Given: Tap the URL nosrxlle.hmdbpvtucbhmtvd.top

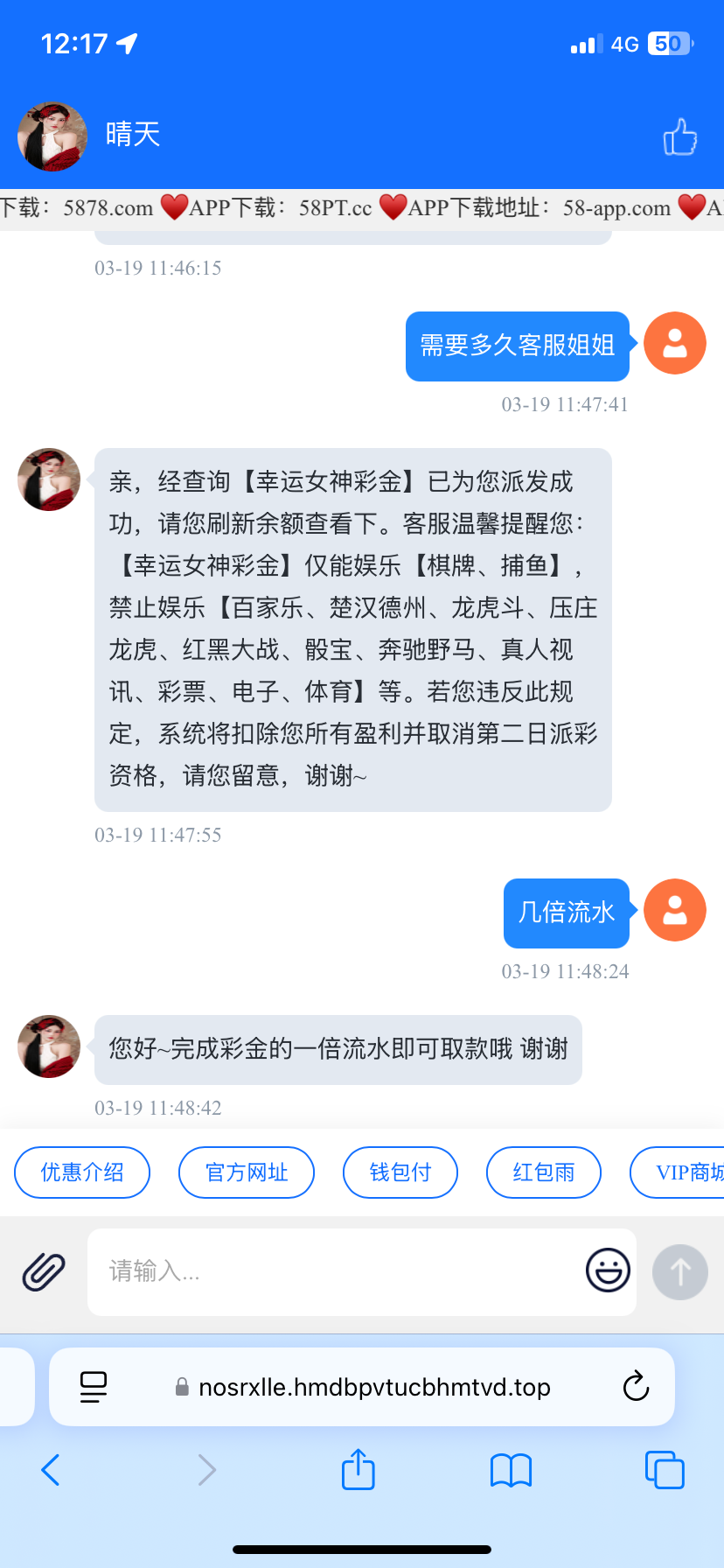Looking at the screenshot, I should [x=374, y=1387].
